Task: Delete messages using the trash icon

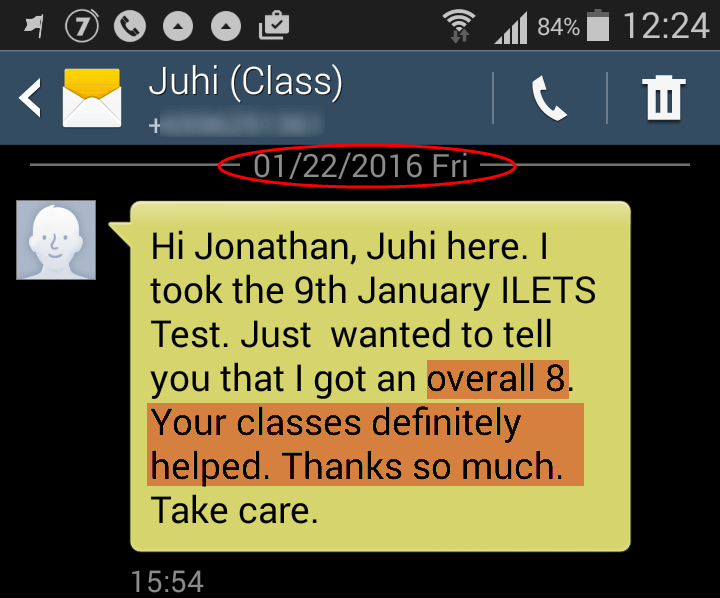Action: click(662, 98)
